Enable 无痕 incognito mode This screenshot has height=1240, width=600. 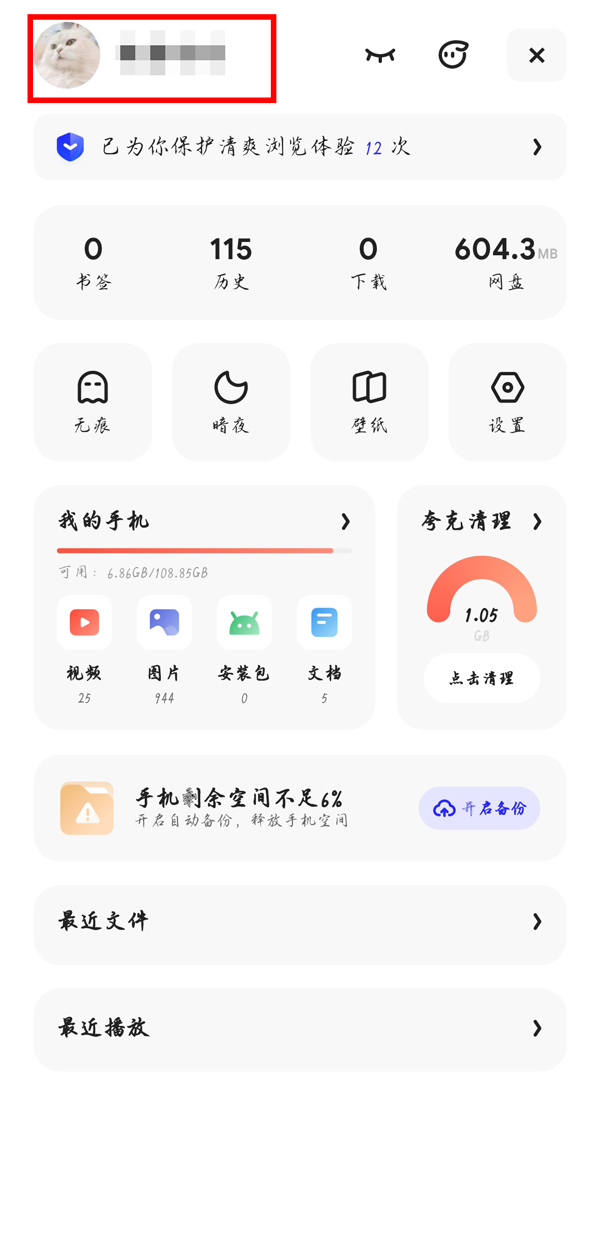point(93,402)
